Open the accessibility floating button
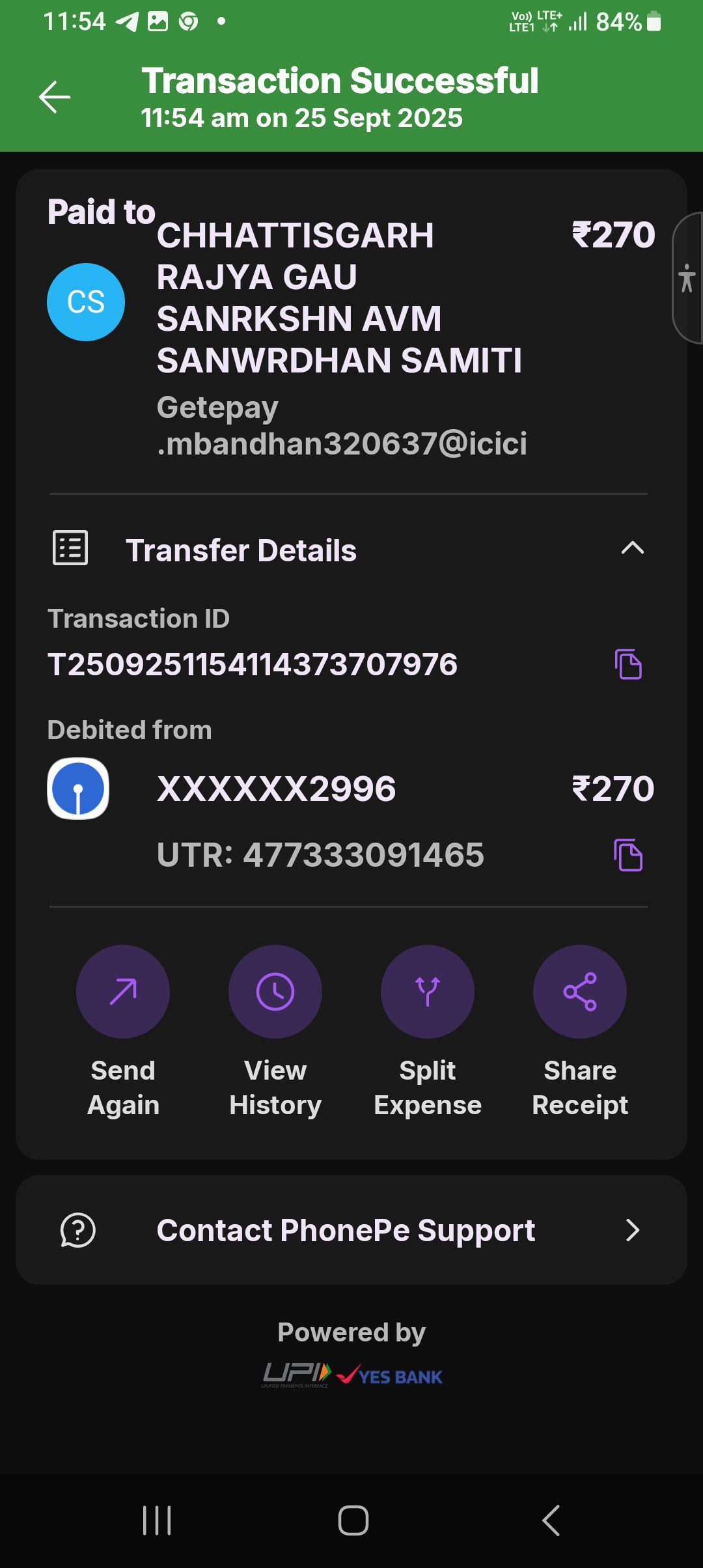Screen dimensions: 703x1568 click(687, 278)
